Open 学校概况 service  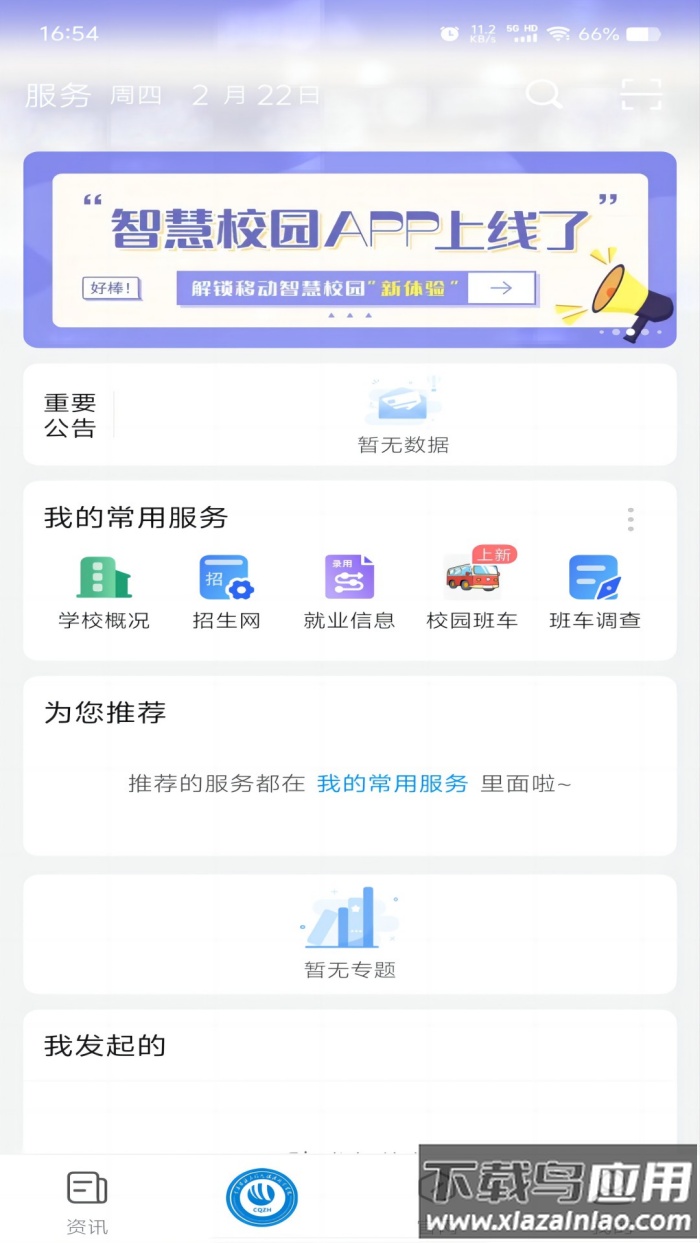click(104, 592)
